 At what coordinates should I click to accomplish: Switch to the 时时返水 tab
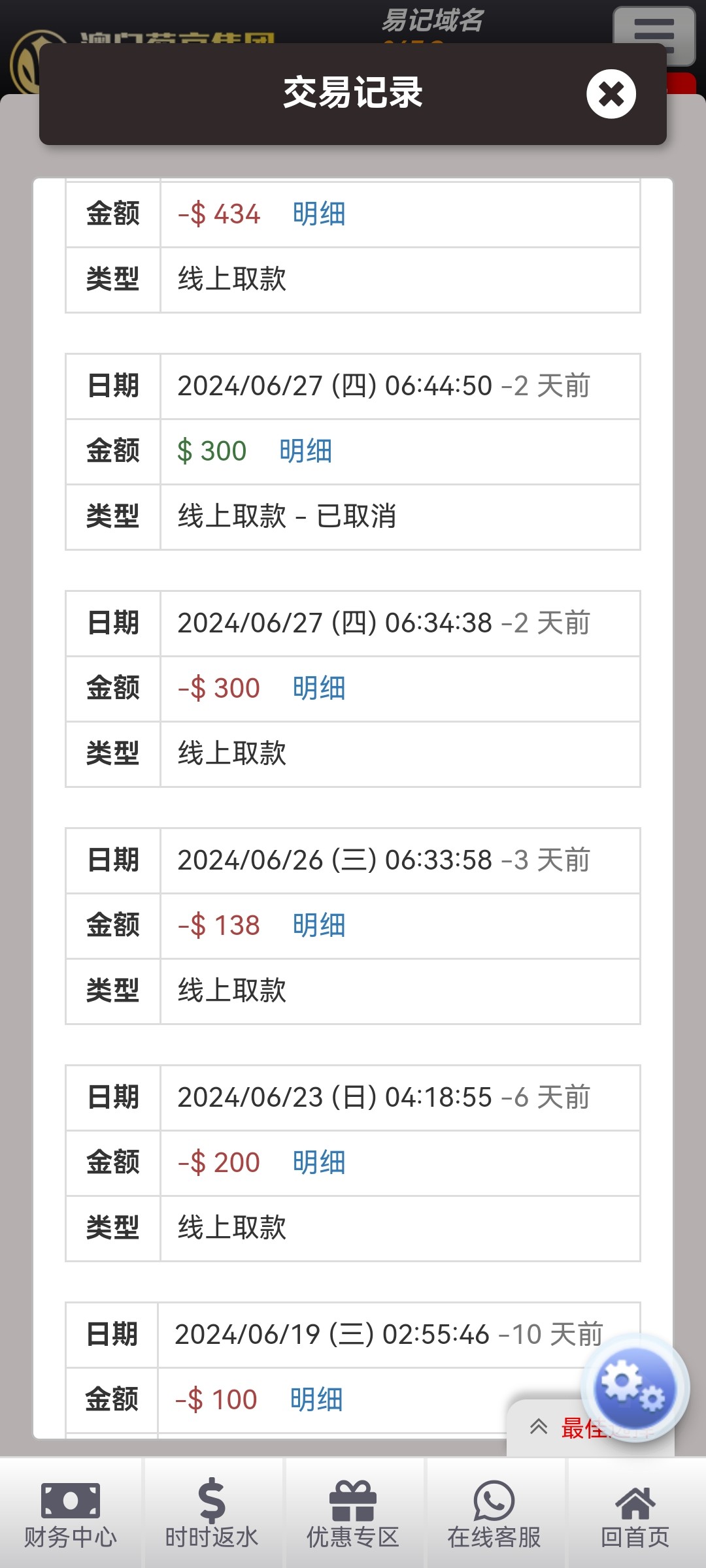pyautogui.click(x=212, y=1514)
